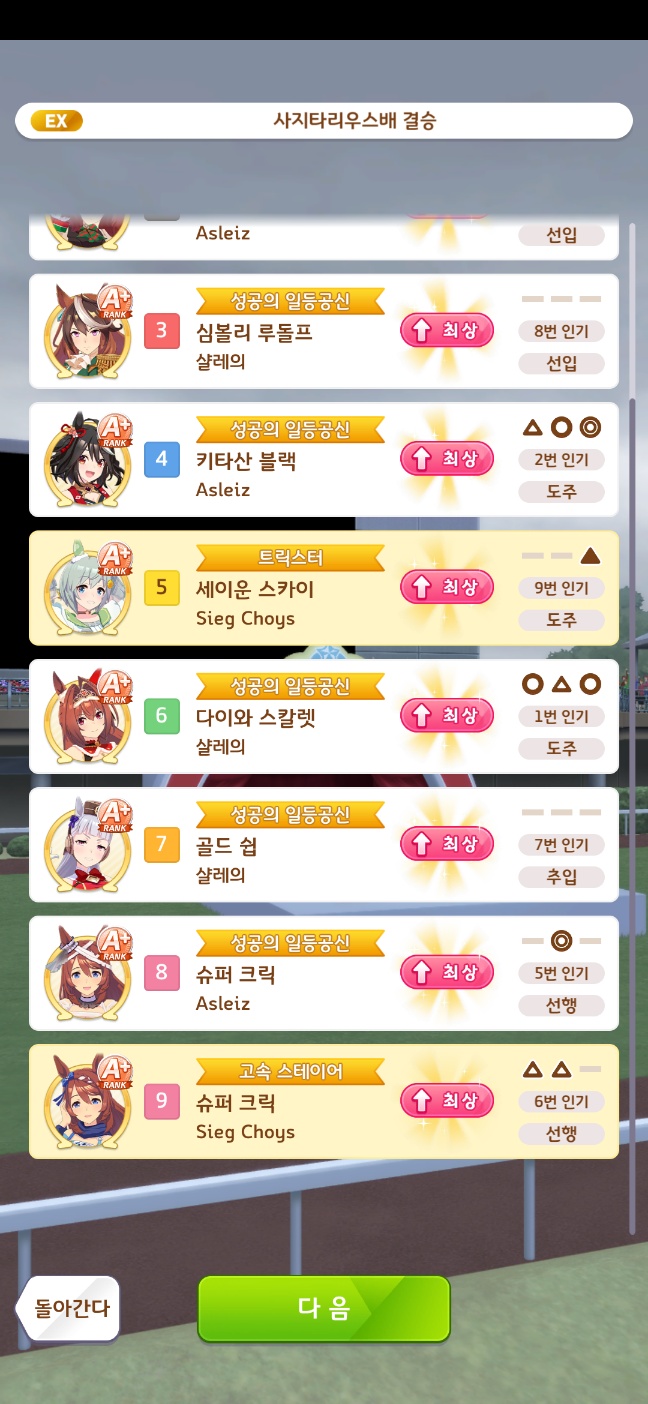View entry 7 골드 쉽 card
The image size is (648, 1404).
pos(323,845)
